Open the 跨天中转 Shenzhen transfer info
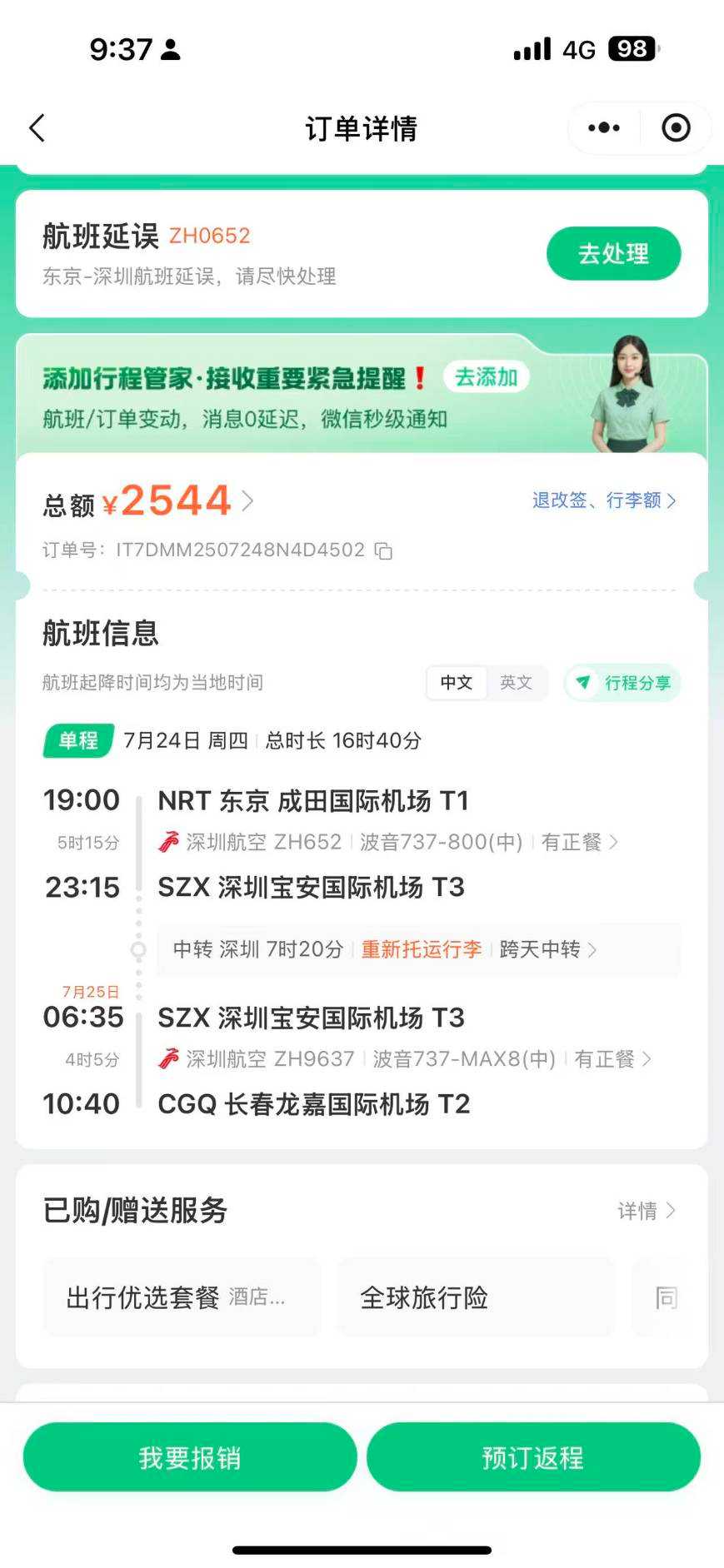The image size is (724, 1568). pyautogui.click(x=547, y=950)
